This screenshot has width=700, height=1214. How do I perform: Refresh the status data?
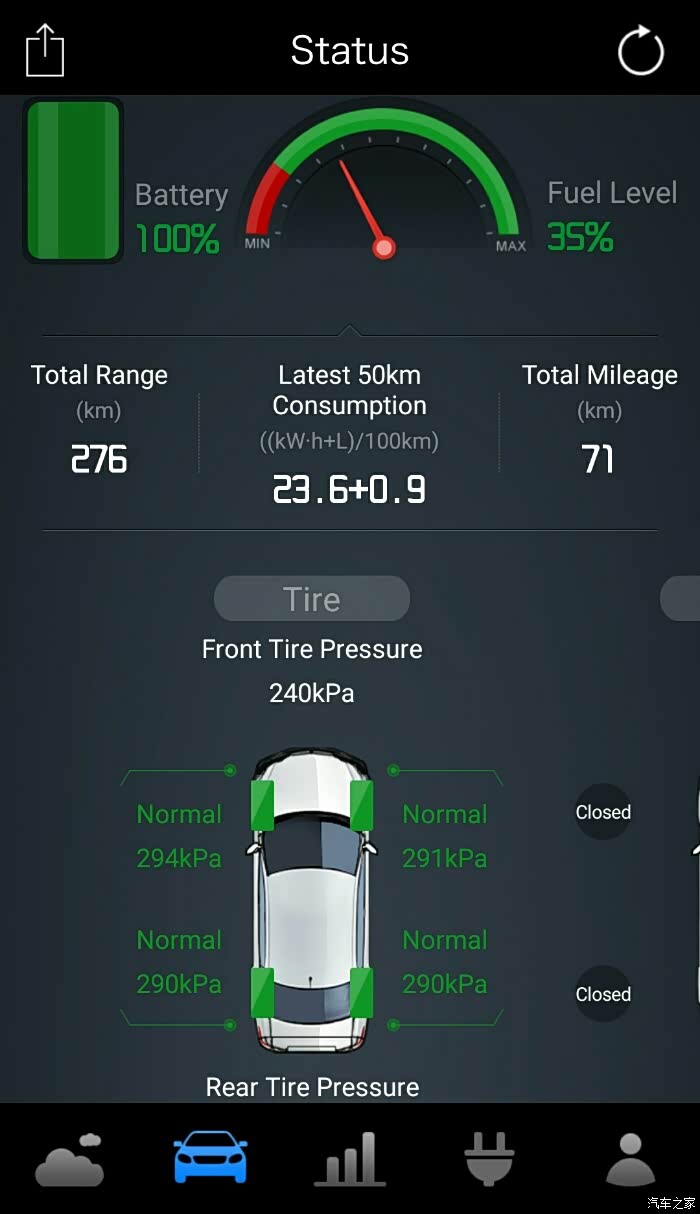pos(640,50)
